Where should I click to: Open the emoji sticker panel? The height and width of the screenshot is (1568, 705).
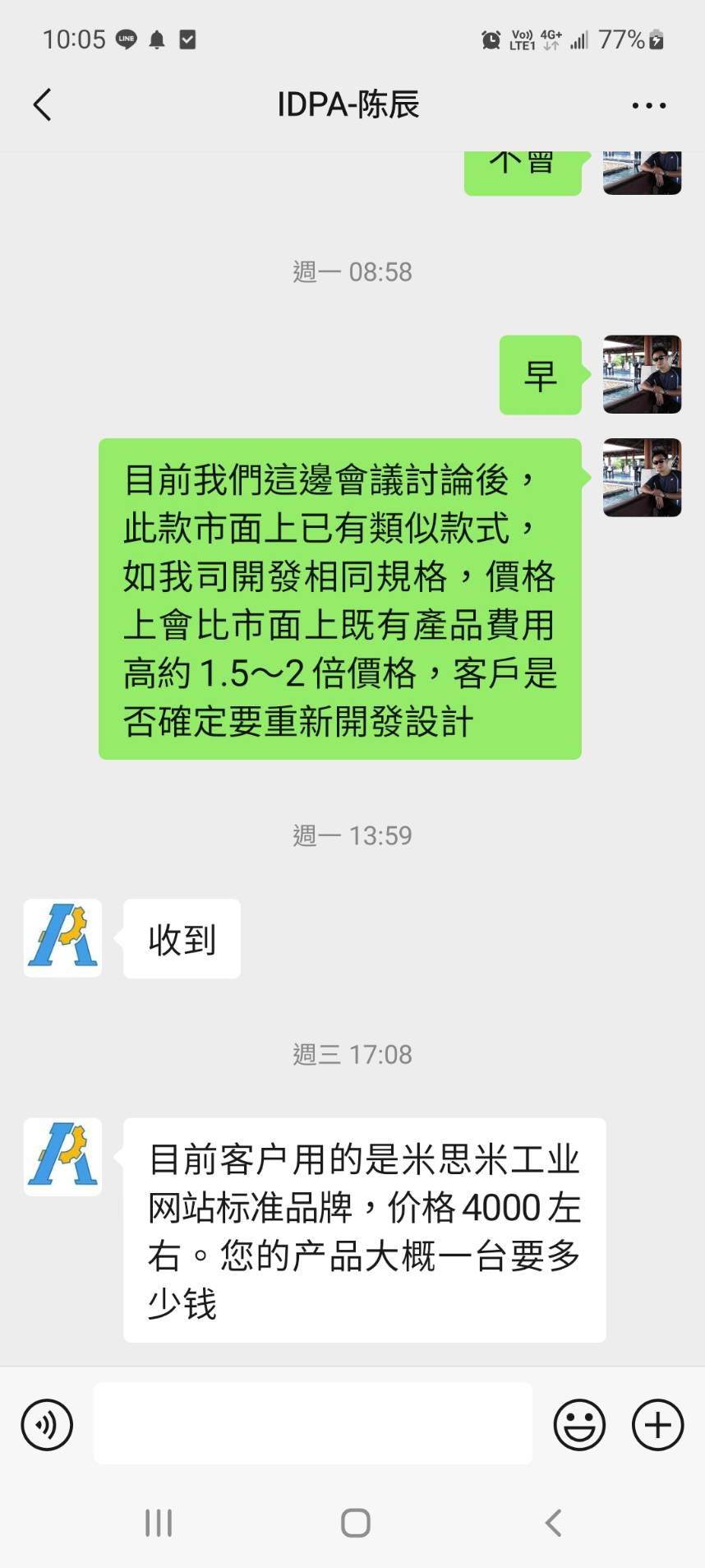pos(579,1425)
